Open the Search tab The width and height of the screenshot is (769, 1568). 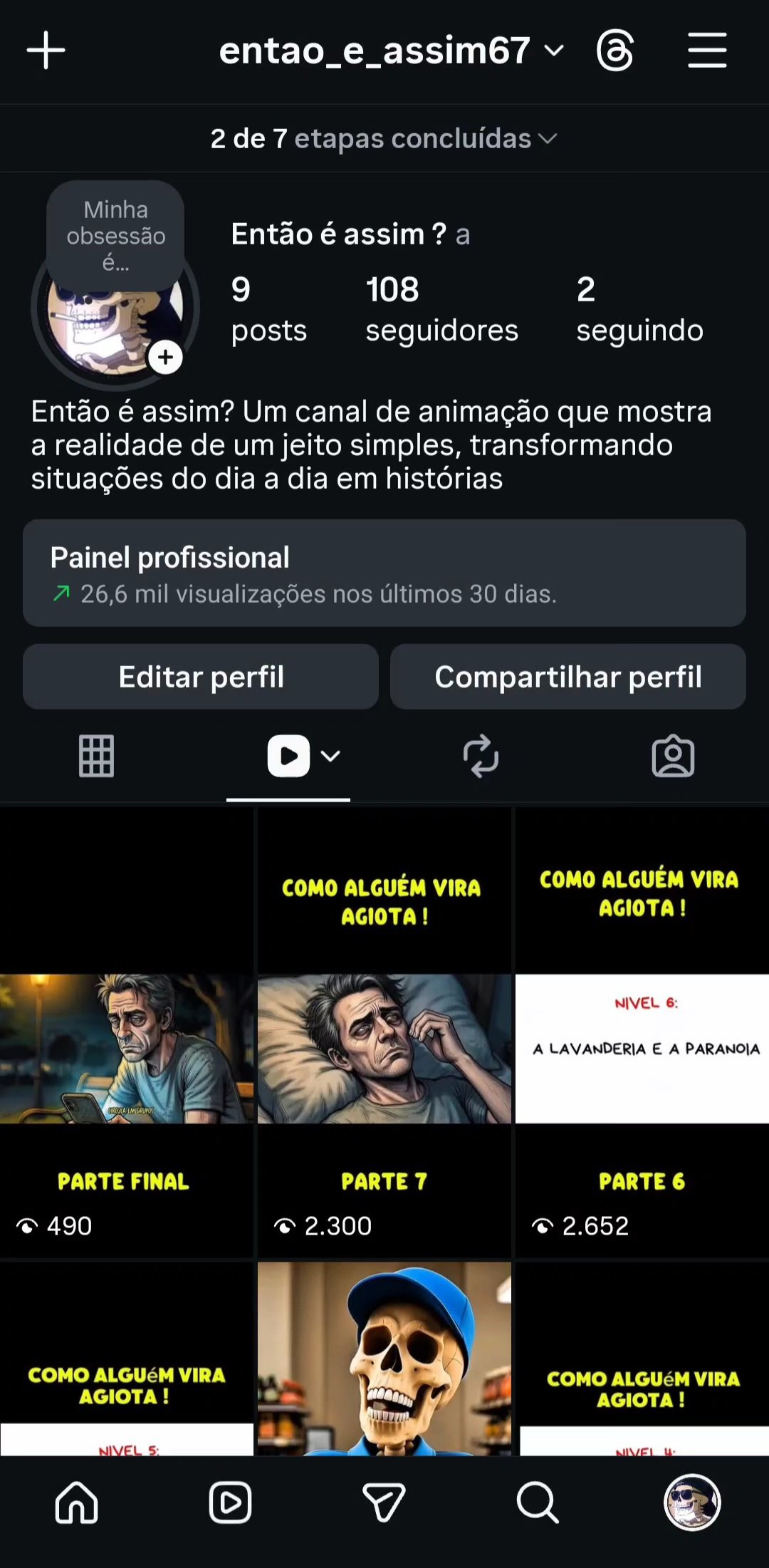(538, 1502)
